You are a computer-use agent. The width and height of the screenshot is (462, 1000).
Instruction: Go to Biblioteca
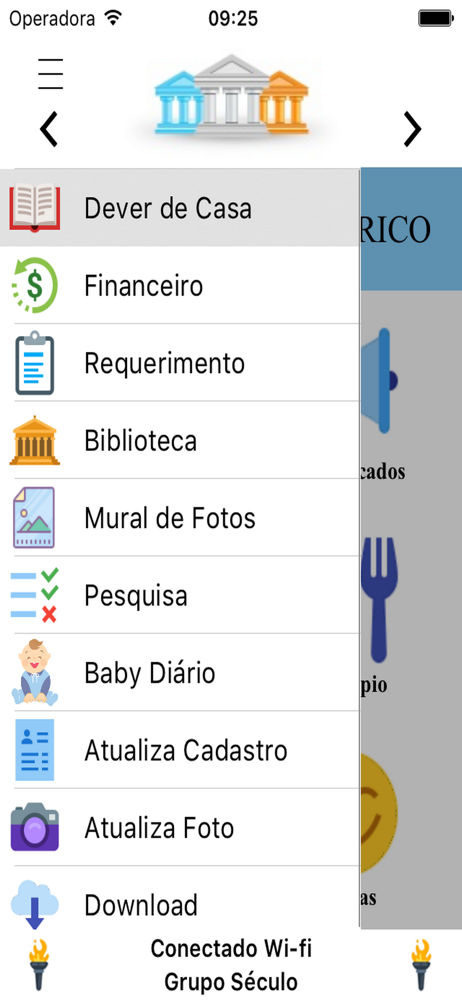click(179, 440)
